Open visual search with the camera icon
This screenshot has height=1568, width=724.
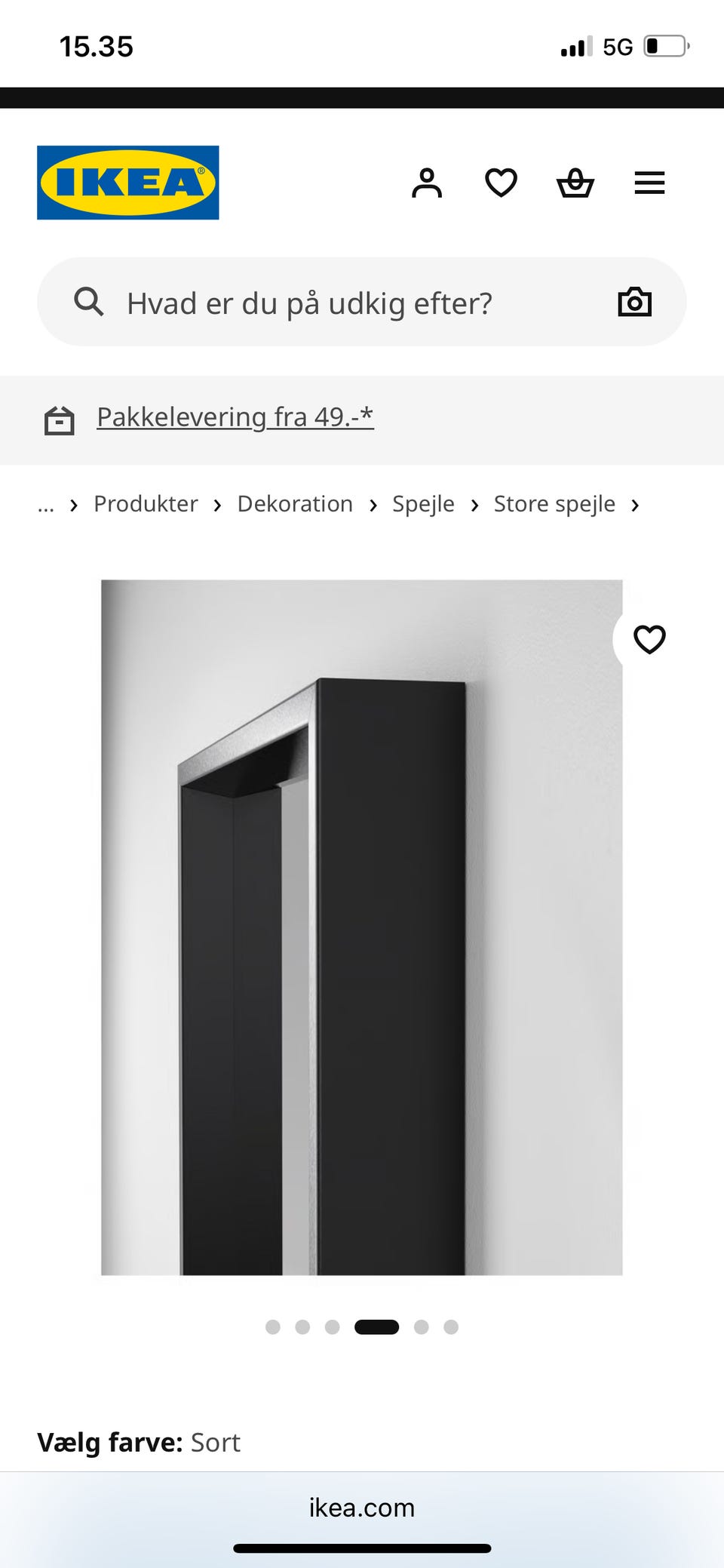point(634,301)
